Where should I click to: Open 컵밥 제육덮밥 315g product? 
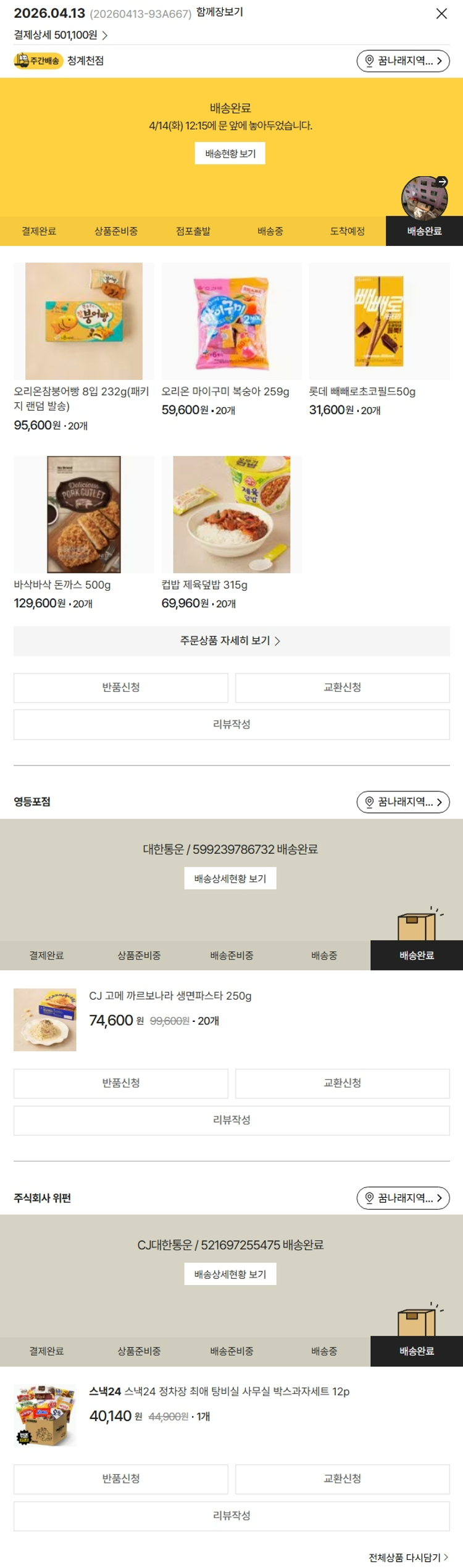pos(231,514)
